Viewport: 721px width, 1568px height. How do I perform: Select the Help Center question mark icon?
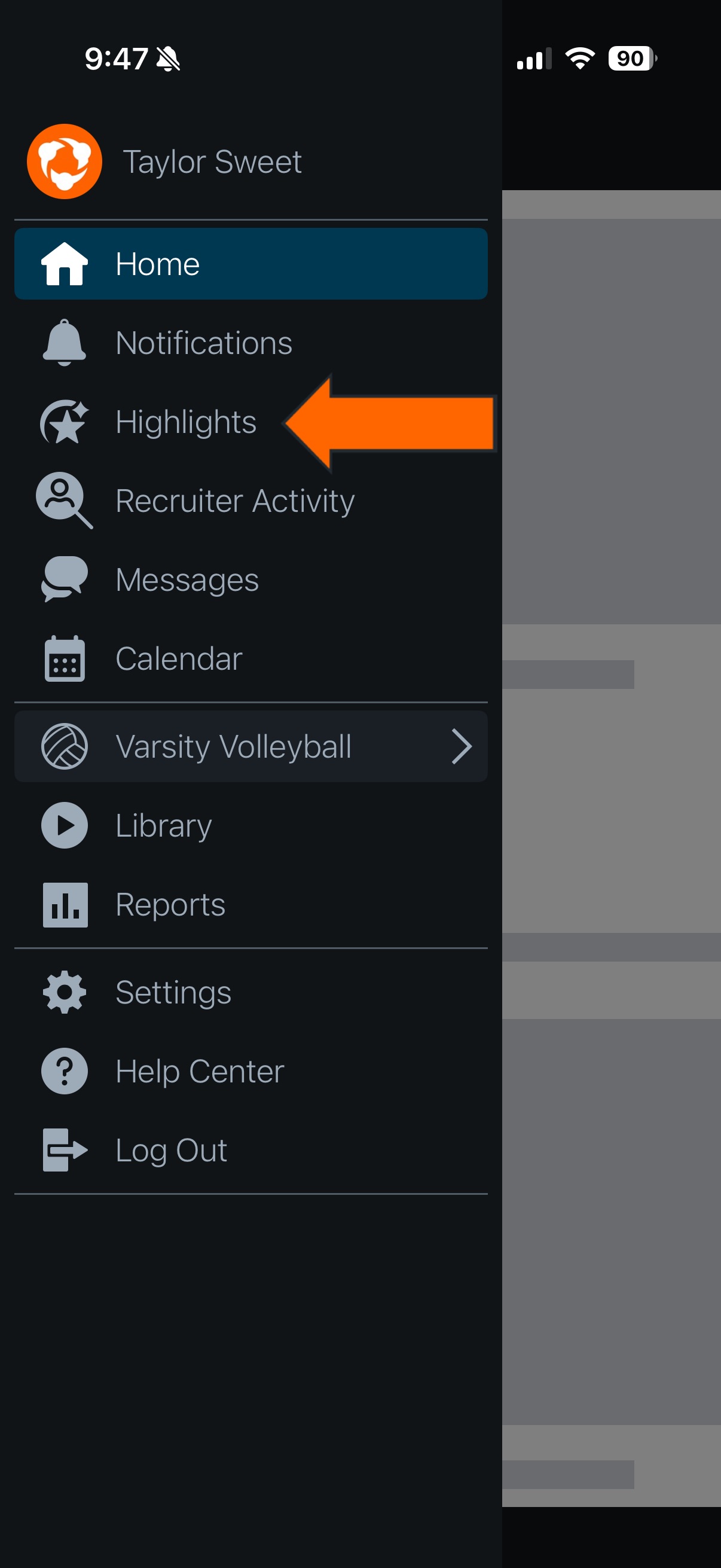tap(64, 1070)
